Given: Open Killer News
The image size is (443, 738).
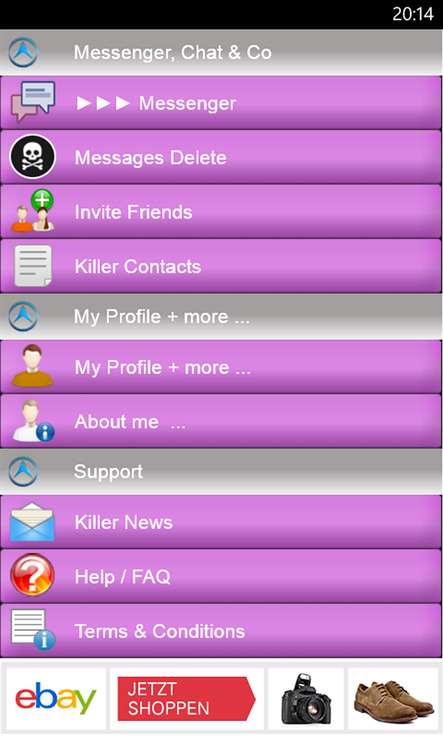Looking at the screenshot, I should 221,522.
